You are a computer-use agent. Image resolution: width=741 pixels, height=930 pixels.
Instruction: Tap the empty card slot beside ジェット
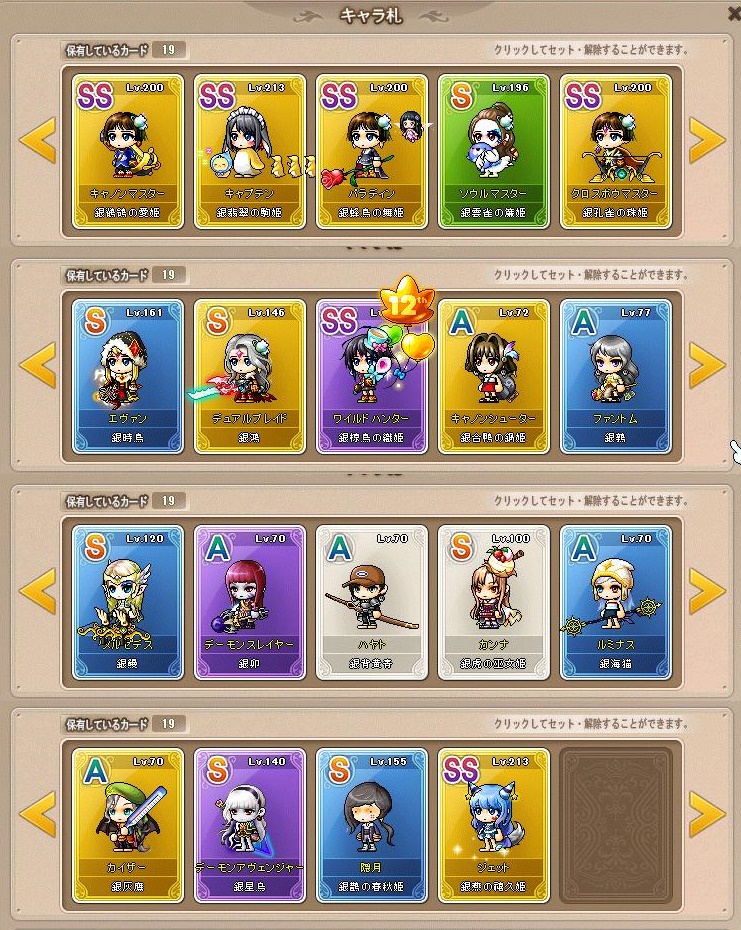(x=616, y=825)
